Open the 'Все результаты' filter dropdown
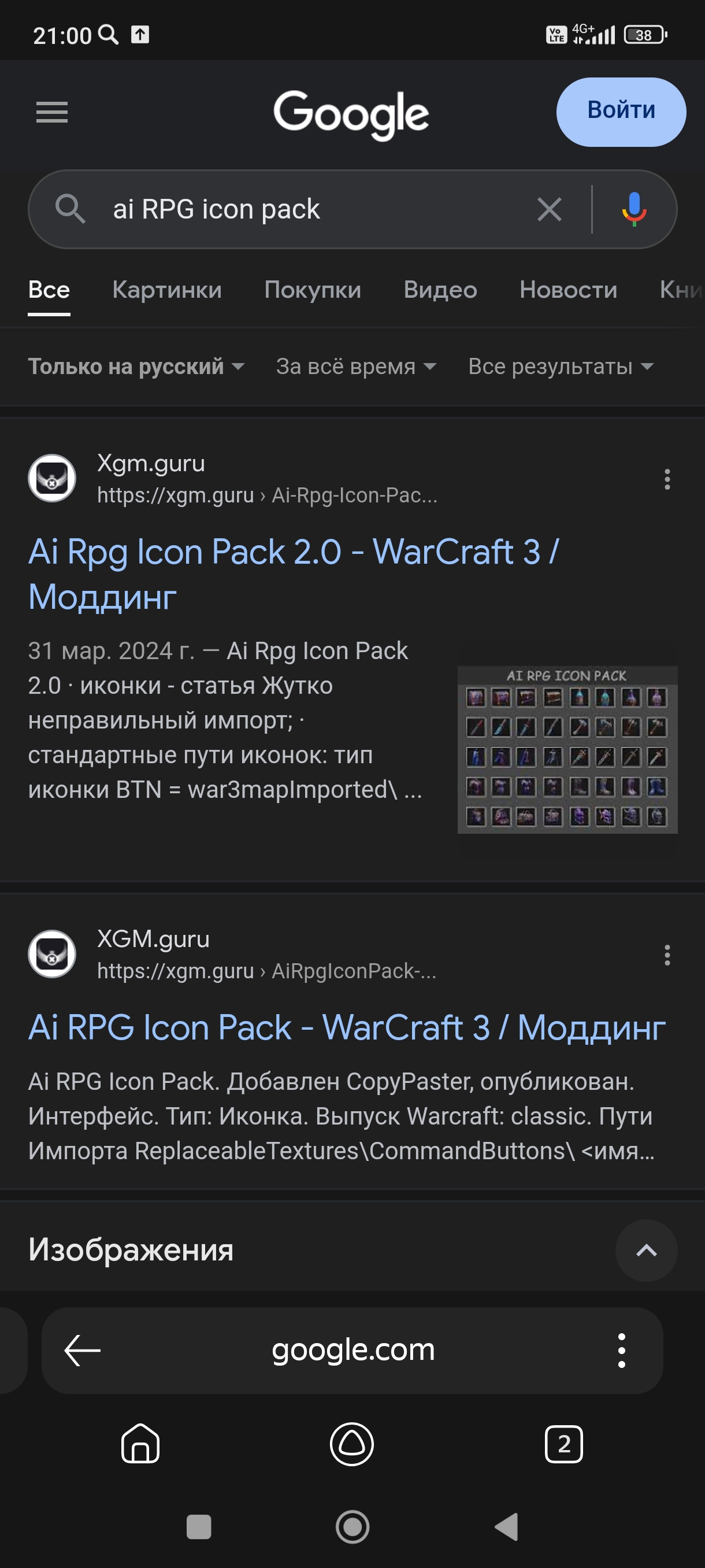Image resolution: width=705 pixels, height=1568 pixels. 561,367
